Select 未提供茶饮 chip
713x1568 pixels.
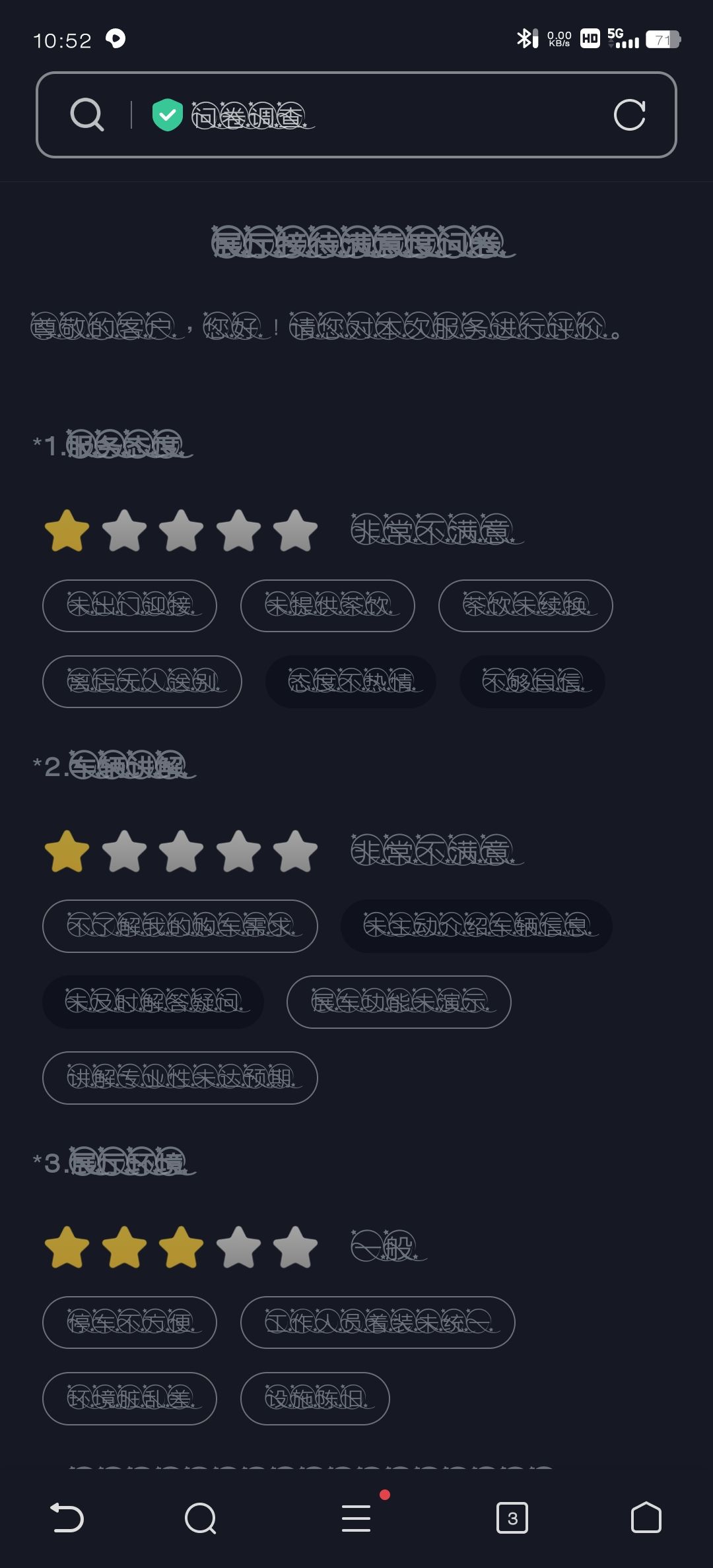click(327, 605)
